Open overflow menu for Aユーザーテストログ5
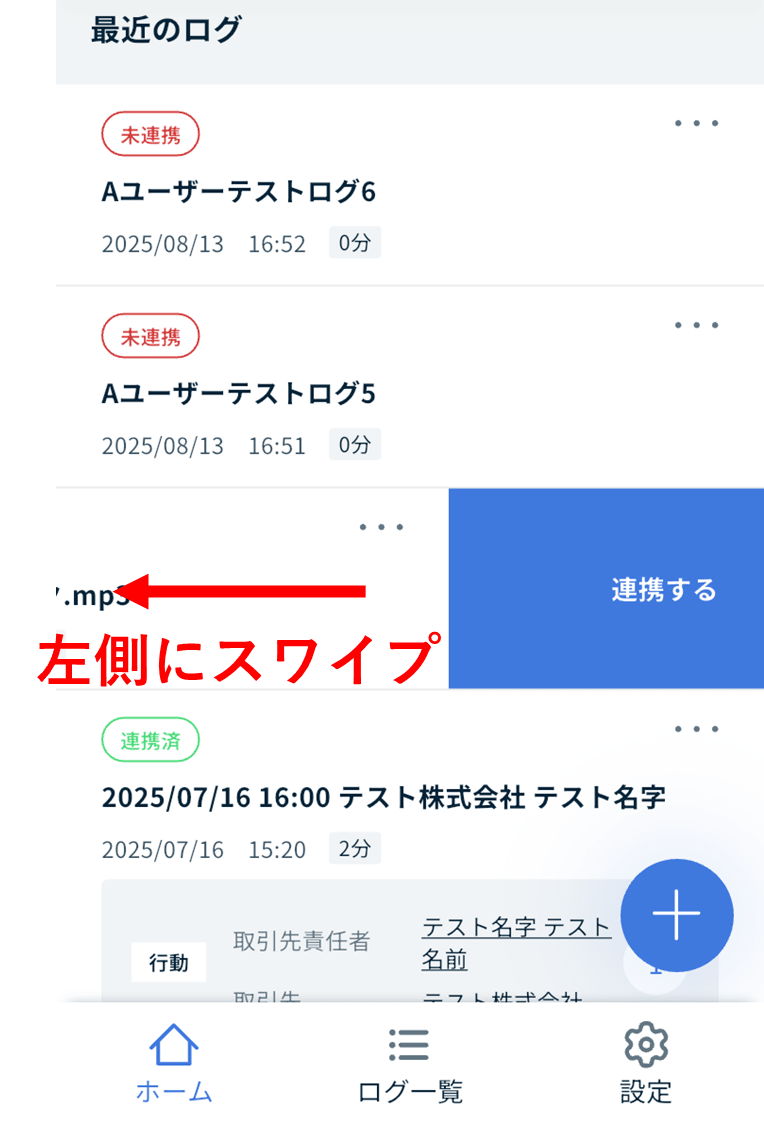The height and width of the screenshot is (1125, 764). [x=696, y=326]
